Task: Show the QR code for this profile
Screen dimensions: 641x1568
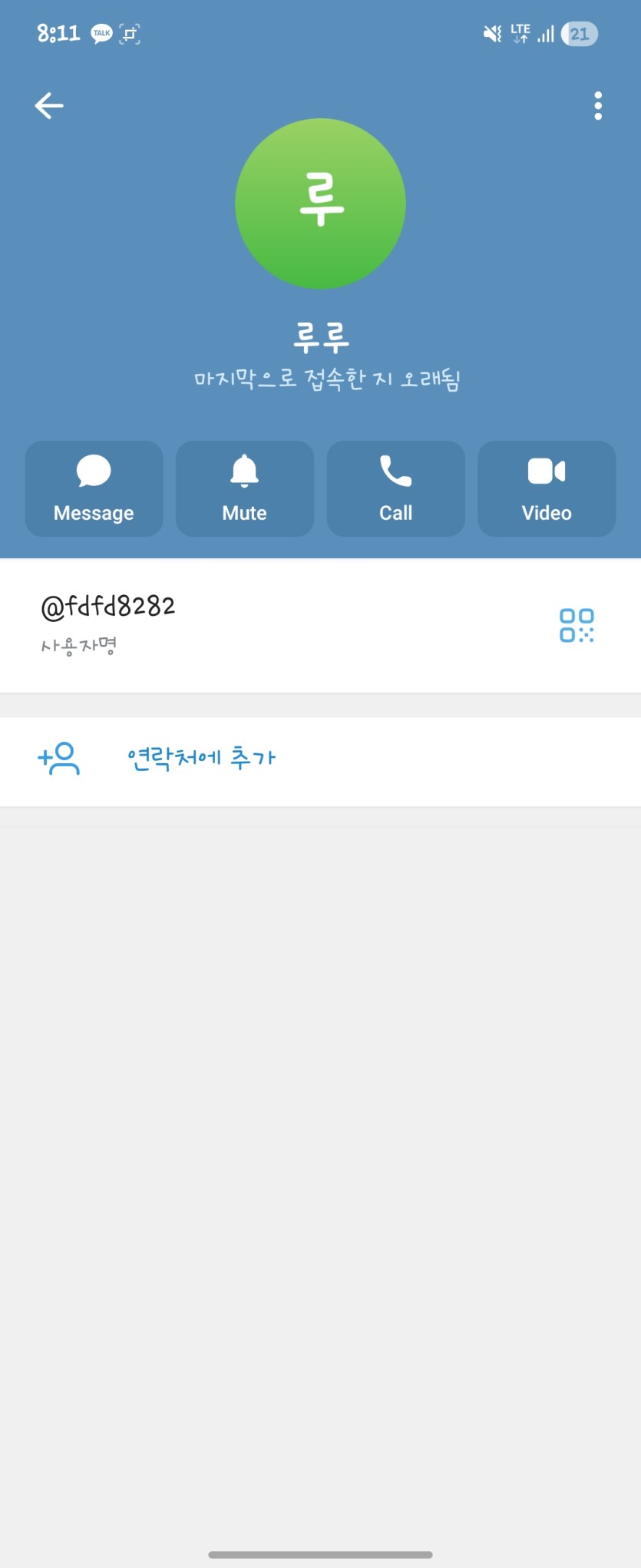Action: pos(577,625)
